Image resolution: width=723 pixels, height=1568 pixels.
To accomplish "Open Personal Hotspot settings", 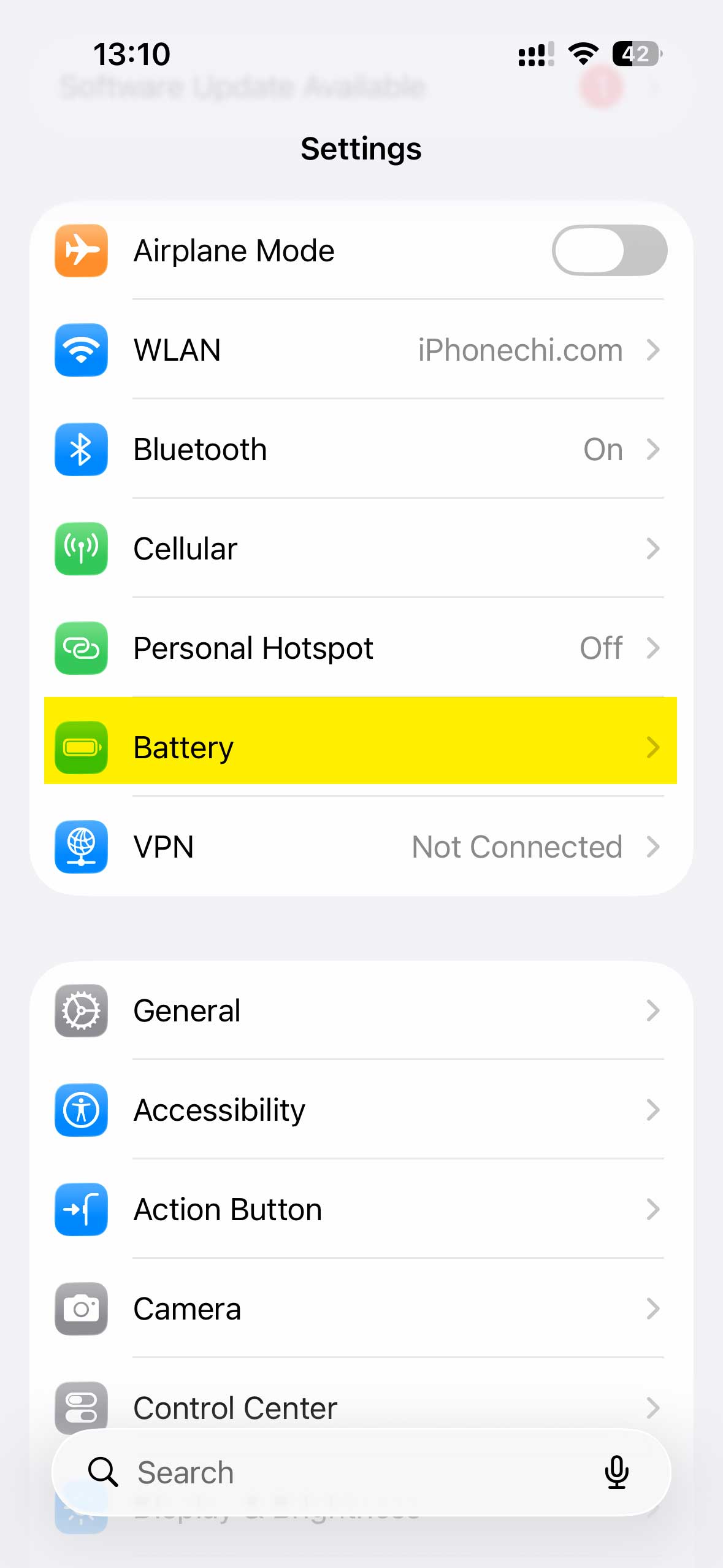I will (x=361, y=648).
